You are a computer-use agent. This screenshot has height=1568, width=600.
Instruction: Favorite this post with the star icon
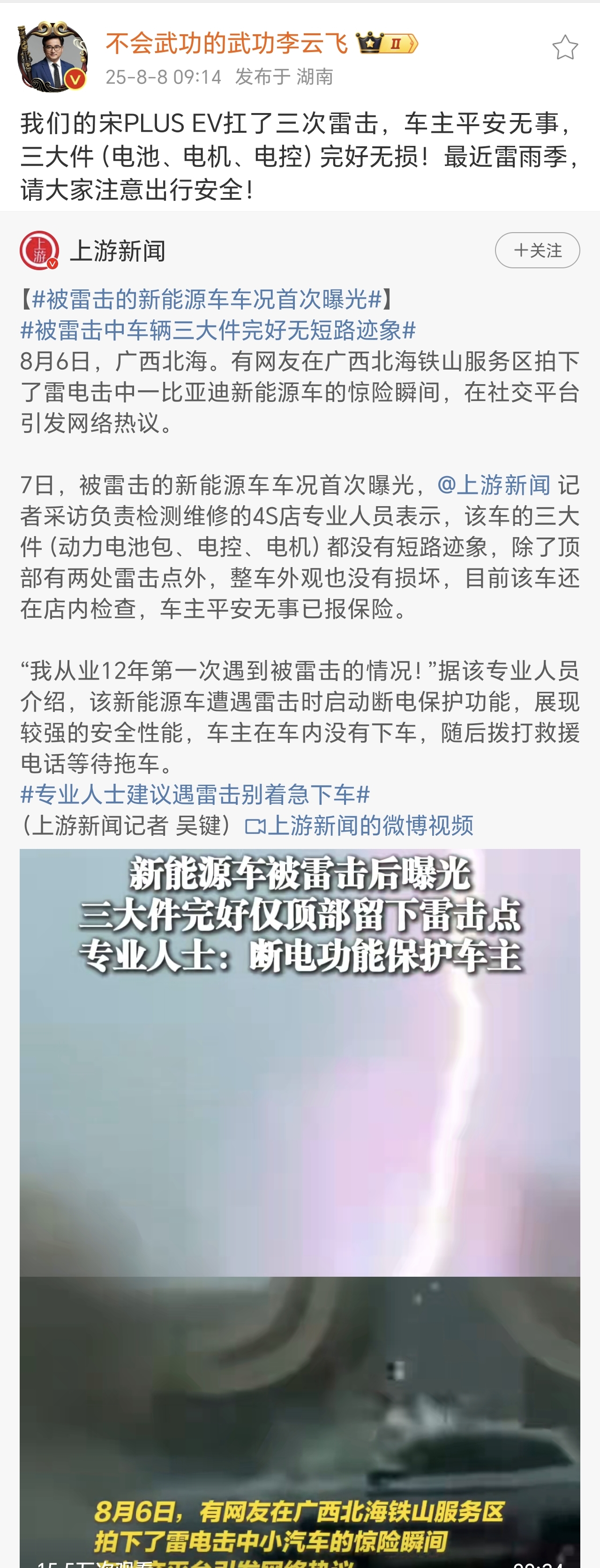565,47
